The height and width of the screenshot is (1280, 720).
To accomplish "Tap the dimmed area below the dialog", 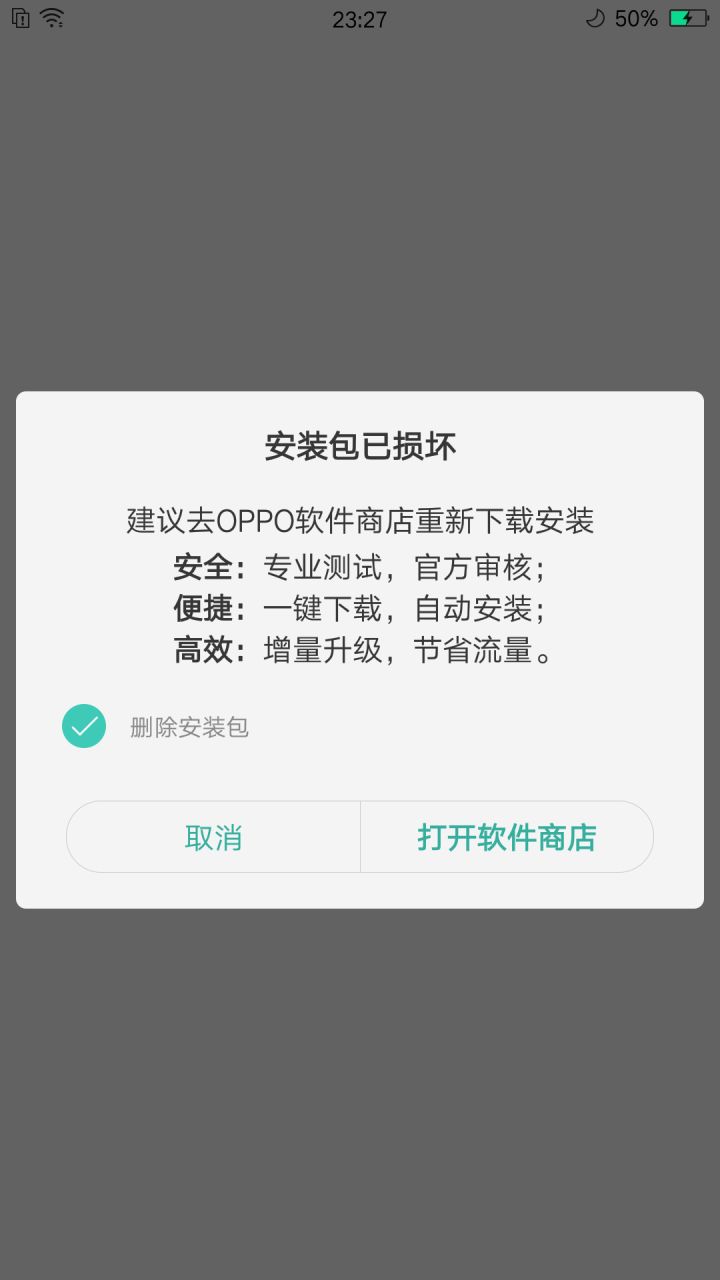I will point(360,1090).
